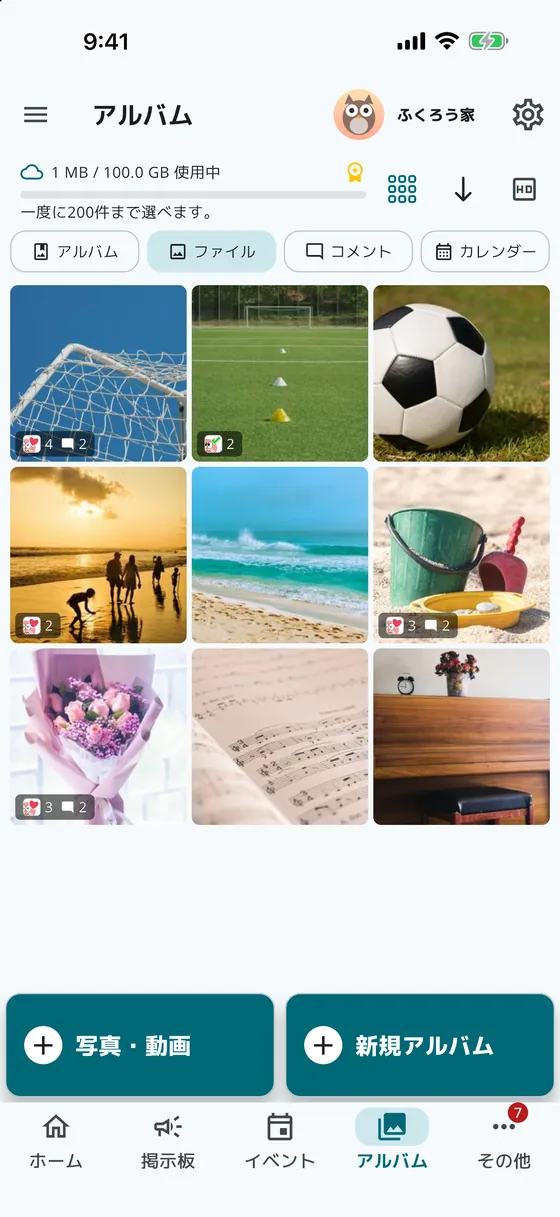
Task: Open the hamburger drawer menu
Action: point(36,115)
